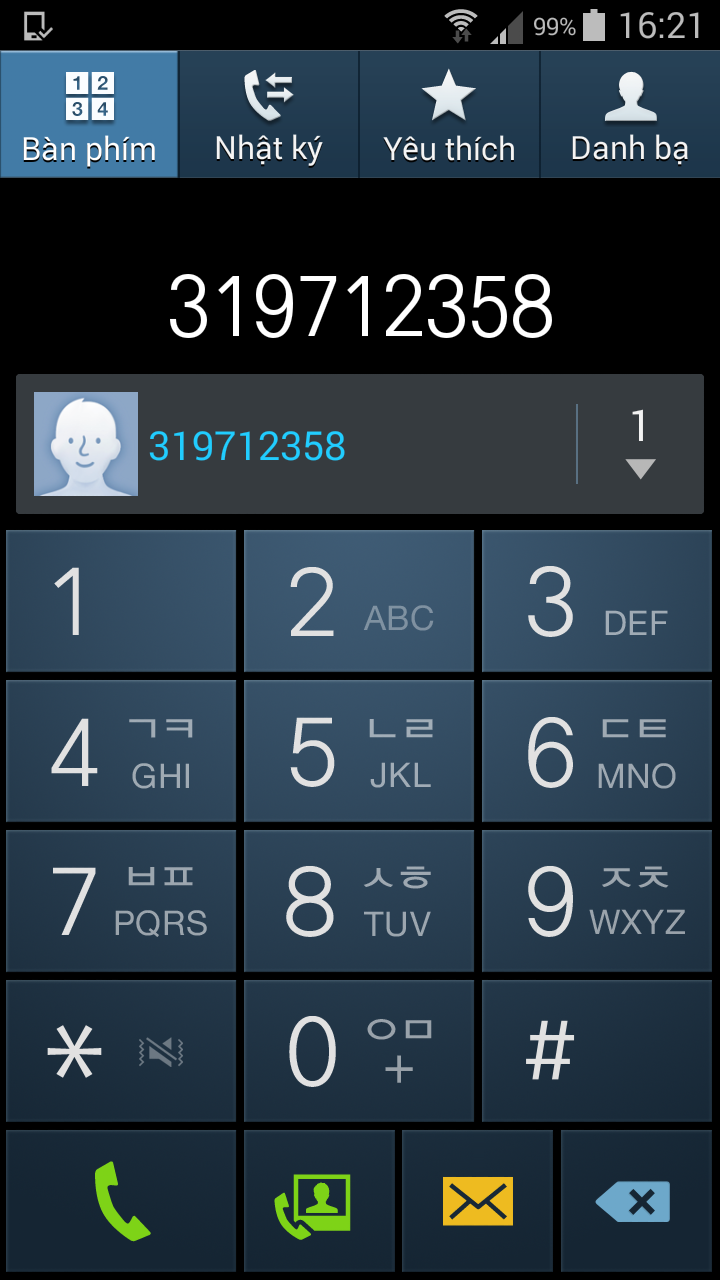Viewport: 720px width, 1280px height.
Task: Select the Bàn phím tab
Action: pyautogui.click(x=89, y=114)
